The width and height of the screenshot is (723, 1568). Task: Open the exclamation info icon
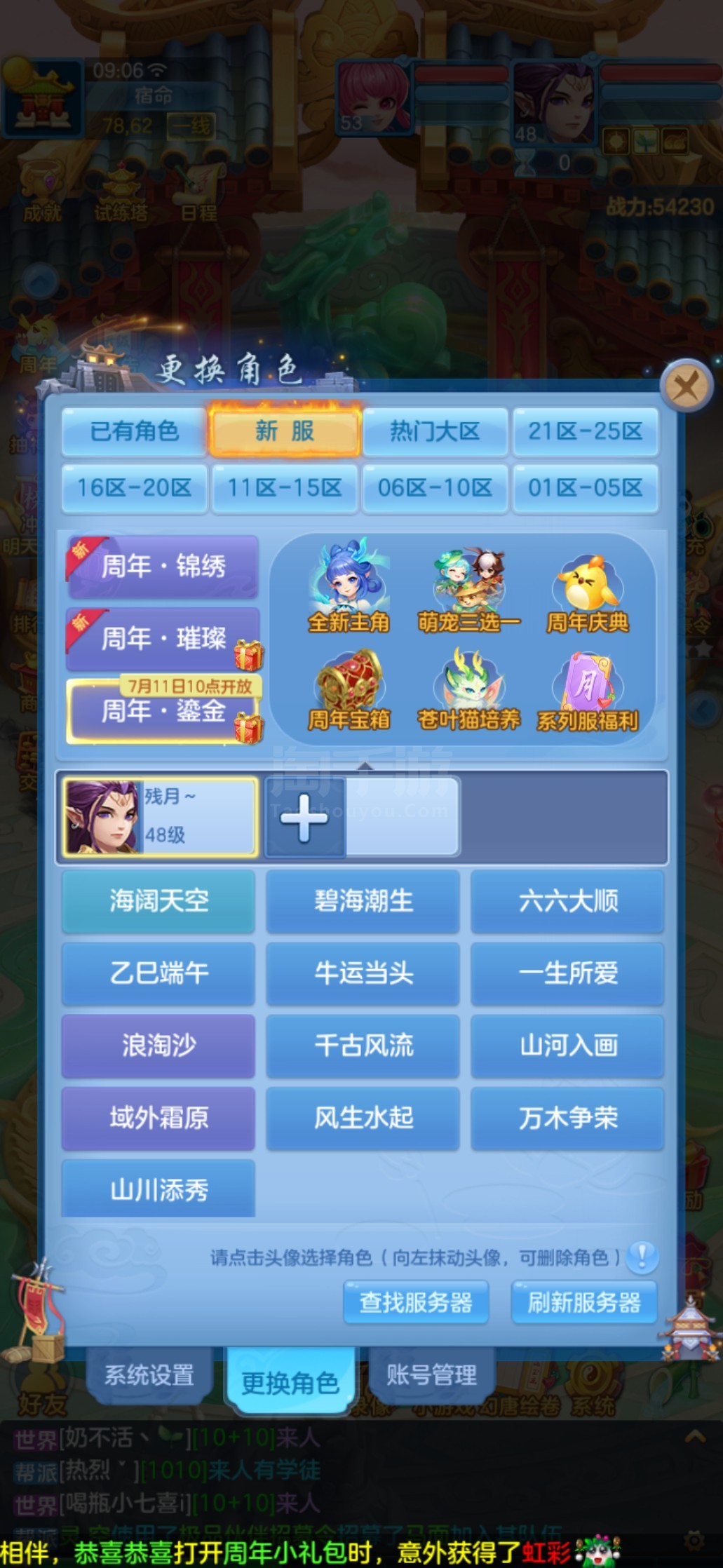(642, 1257)
